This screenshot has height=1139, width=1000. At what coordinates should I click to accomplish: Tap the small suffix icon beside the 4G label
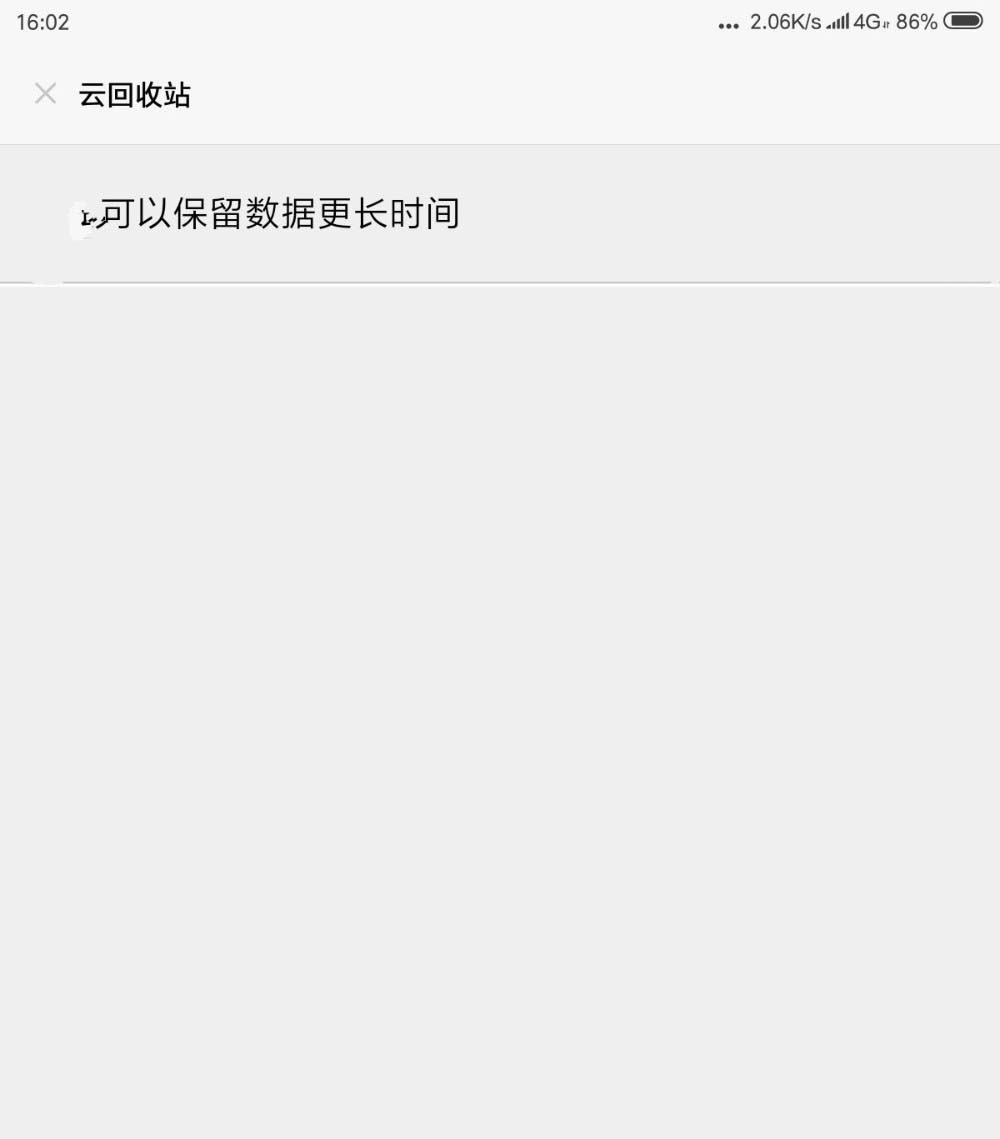click(x=888, y=24)
